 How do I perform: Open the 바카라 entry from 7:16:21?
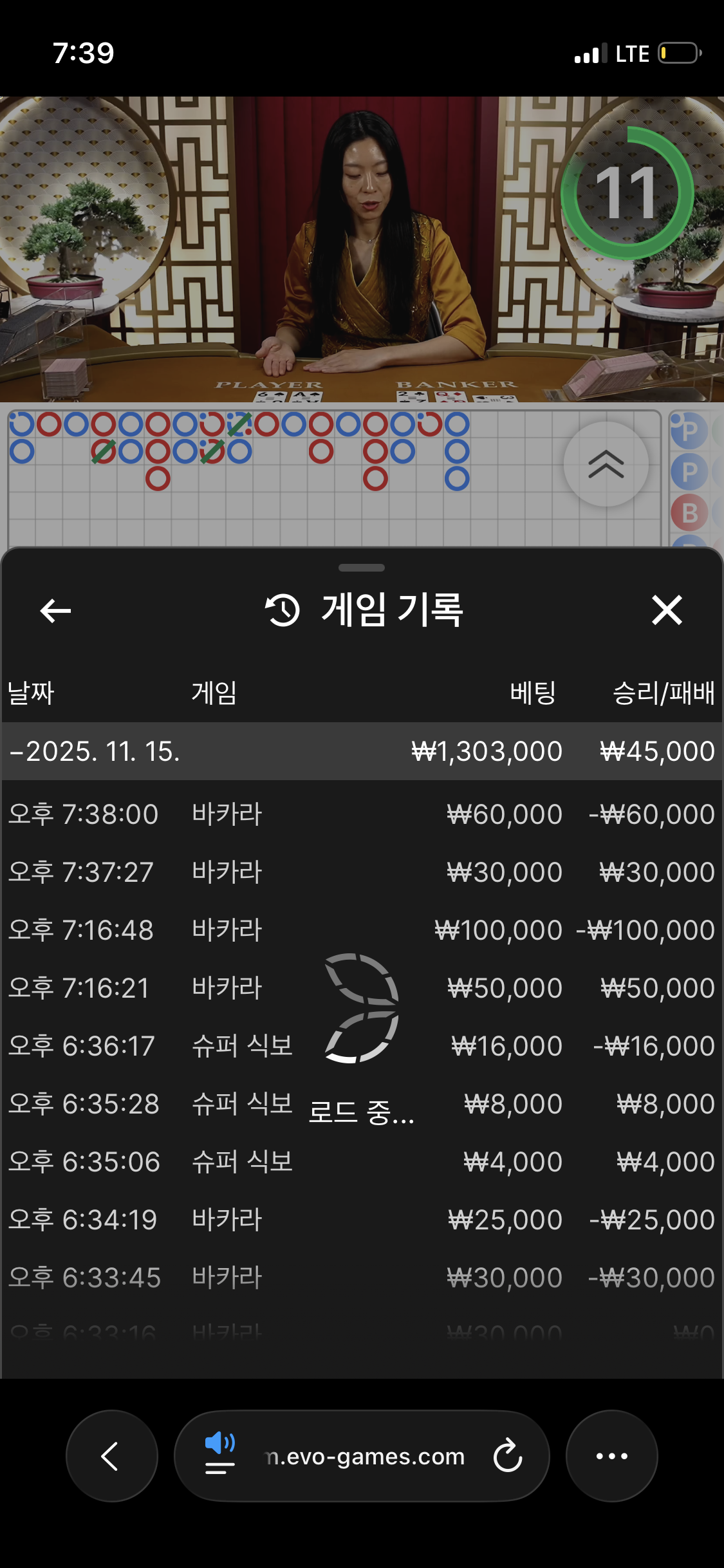pyautogui.click(x=360, y=987)
